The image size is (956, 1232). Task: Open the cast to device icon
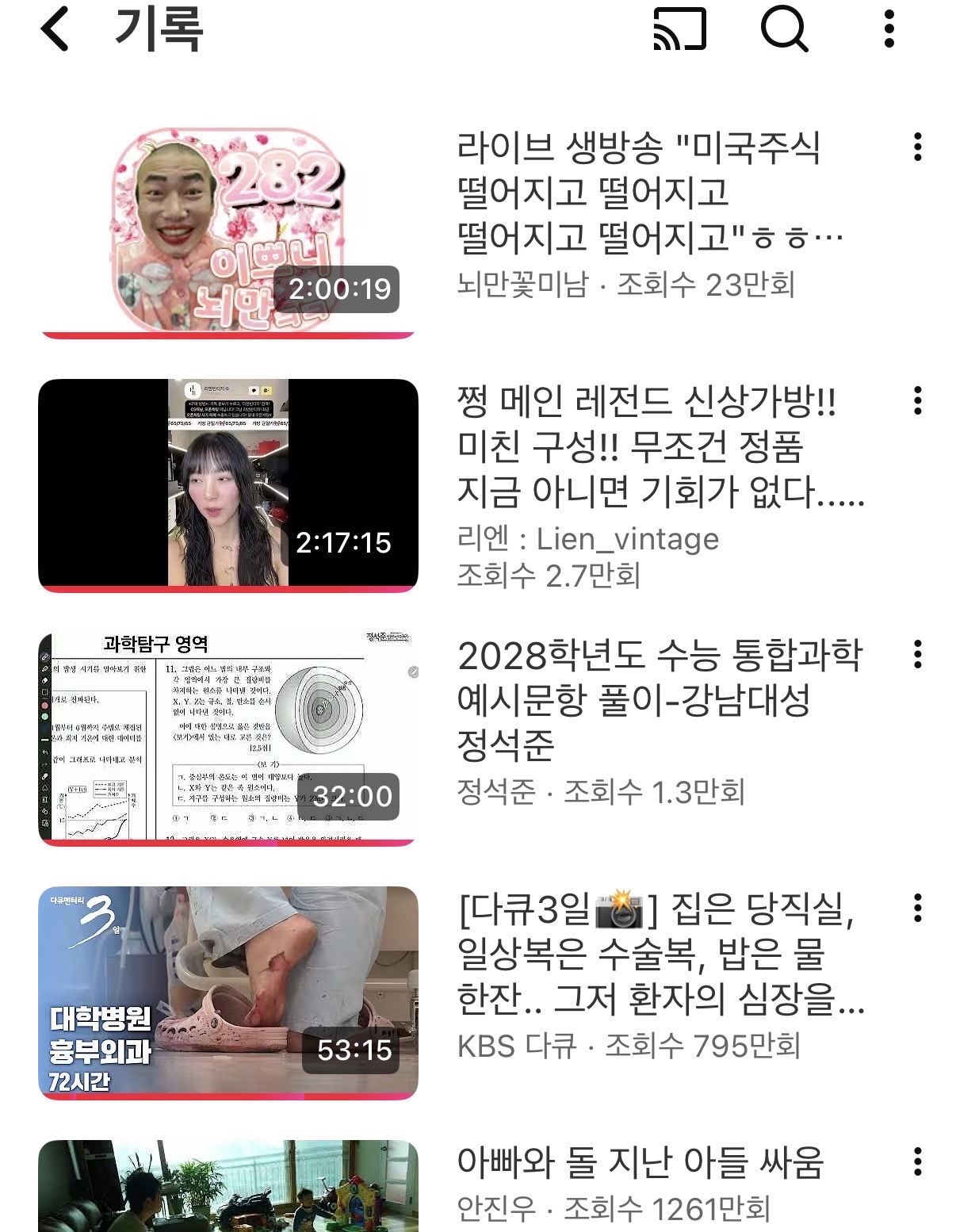tap(679, 29)
